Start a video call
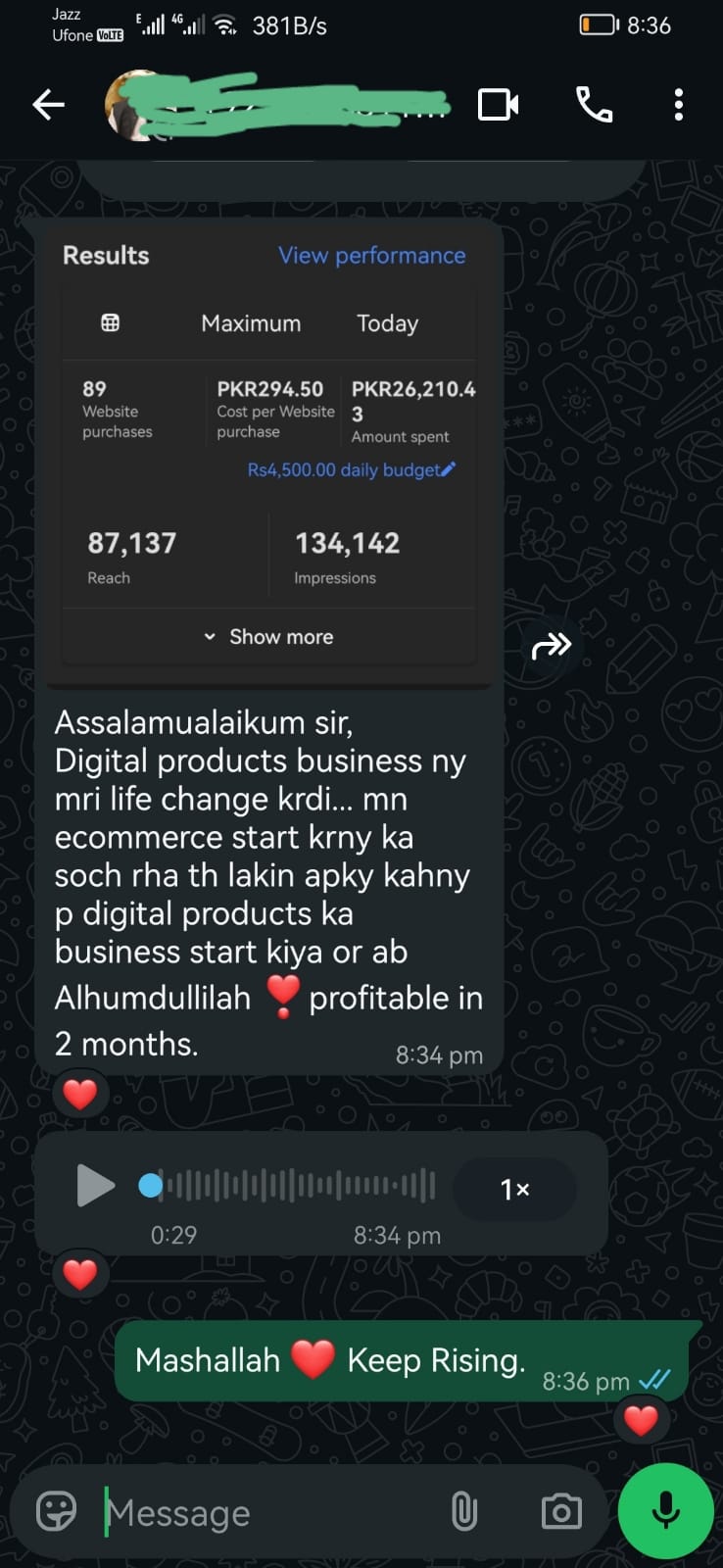This screenshot has width=723, height=1568. click(498, 105)
